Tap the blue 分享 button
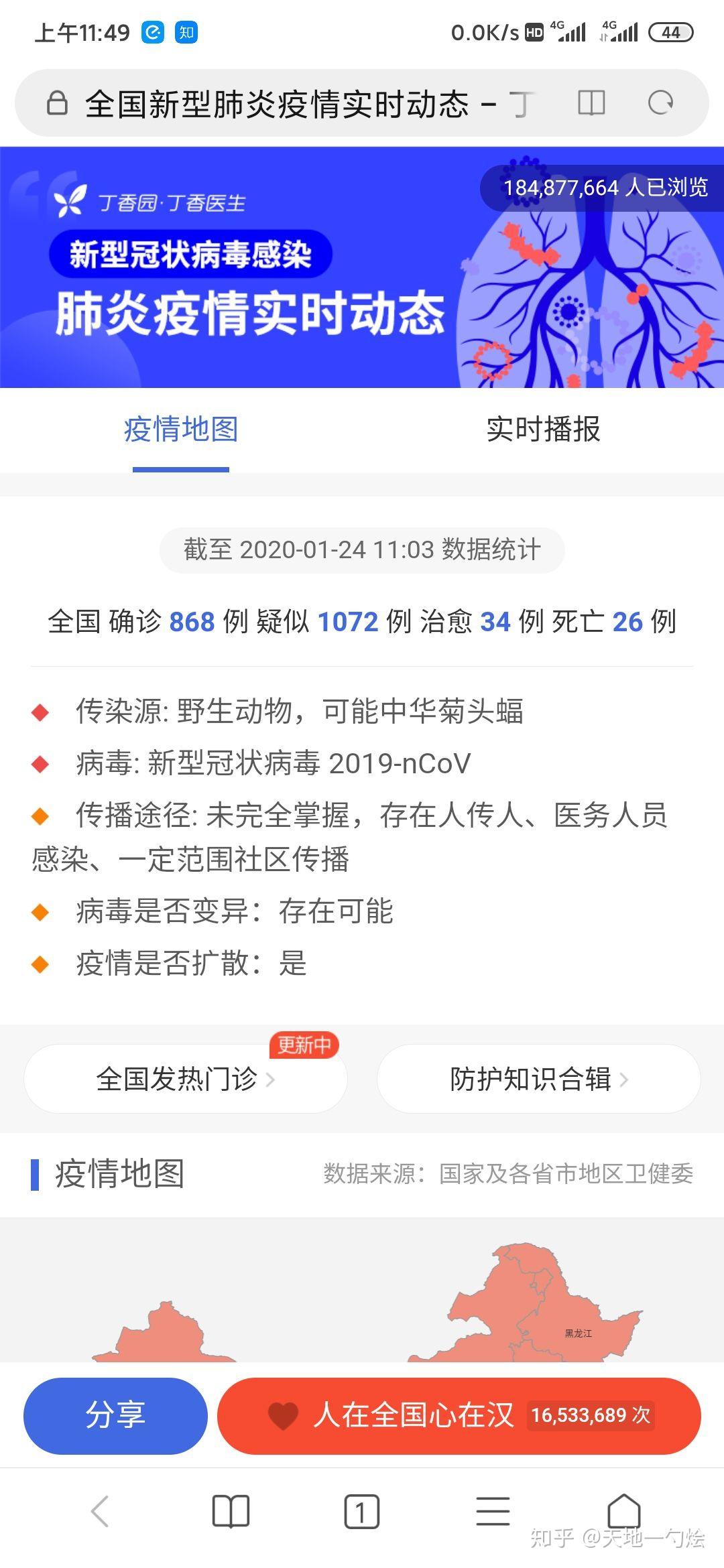This screenshot has width=724, height=1568. [115, 1415]
